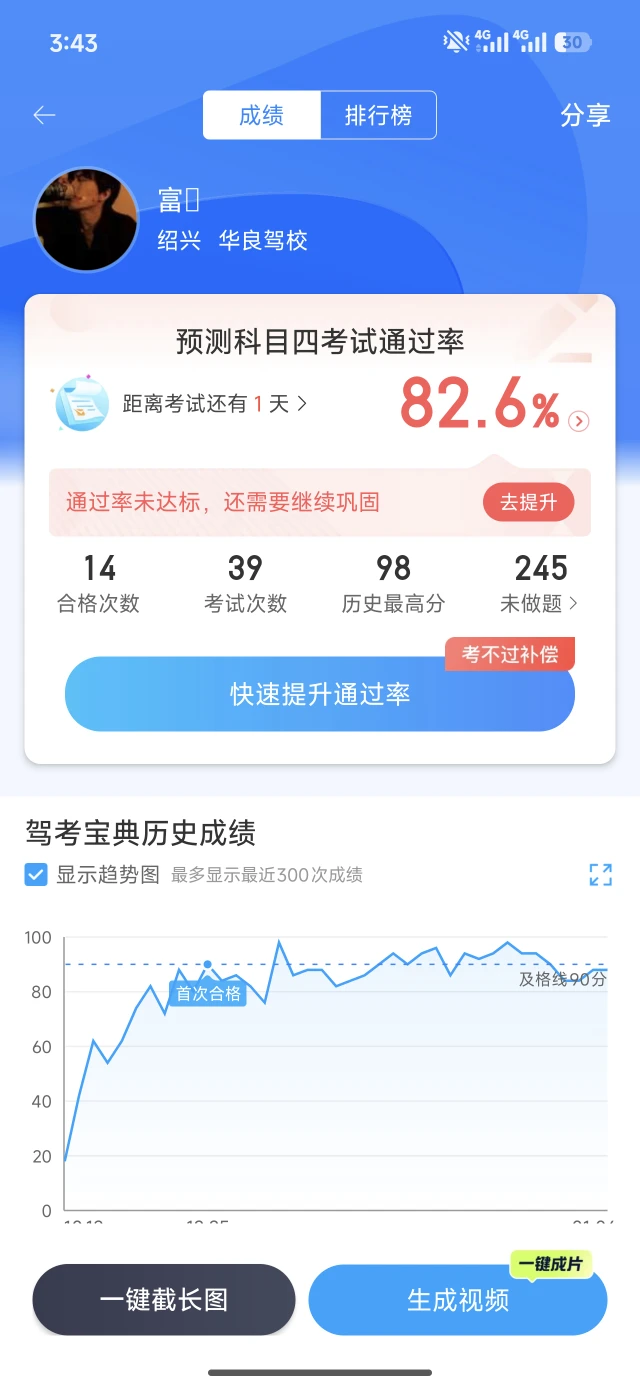This screenshot has height=1386, width=640.
Task: View the 245 未做题 questions
Action: 540,583
